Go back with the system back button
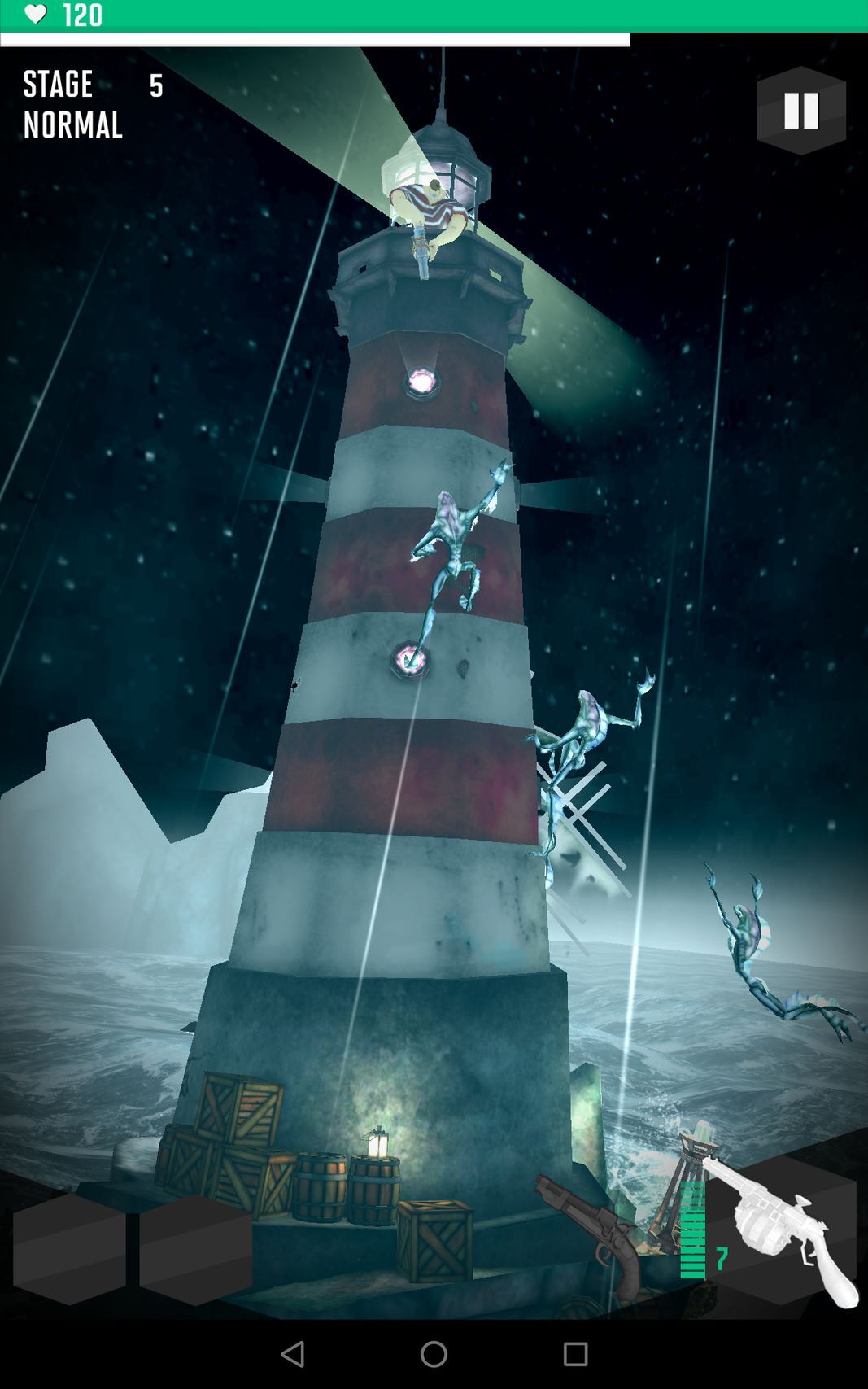This screenshot has height=1389, width=868. 292,1354
